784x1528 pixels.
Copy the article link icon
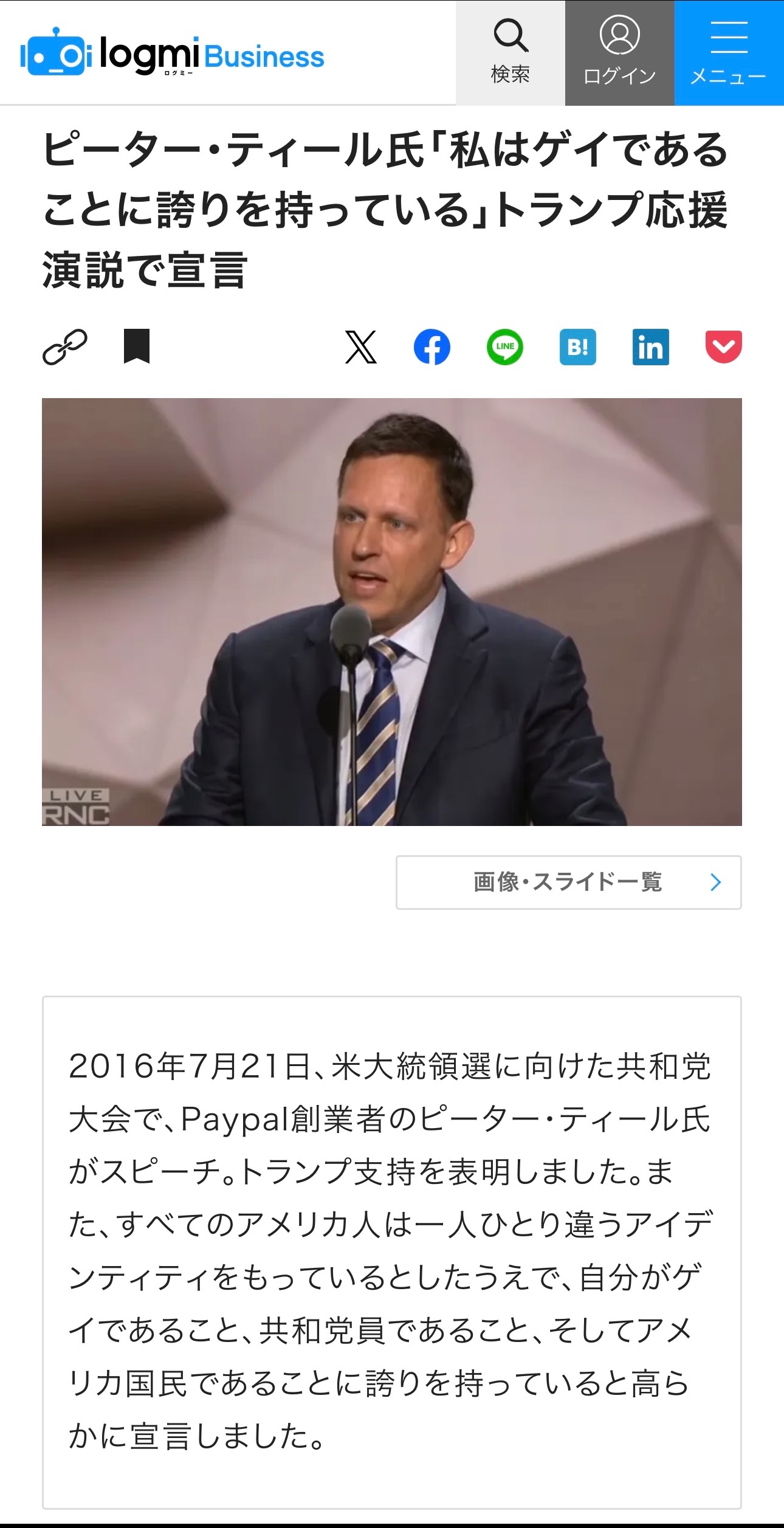[x=65, y=347]
